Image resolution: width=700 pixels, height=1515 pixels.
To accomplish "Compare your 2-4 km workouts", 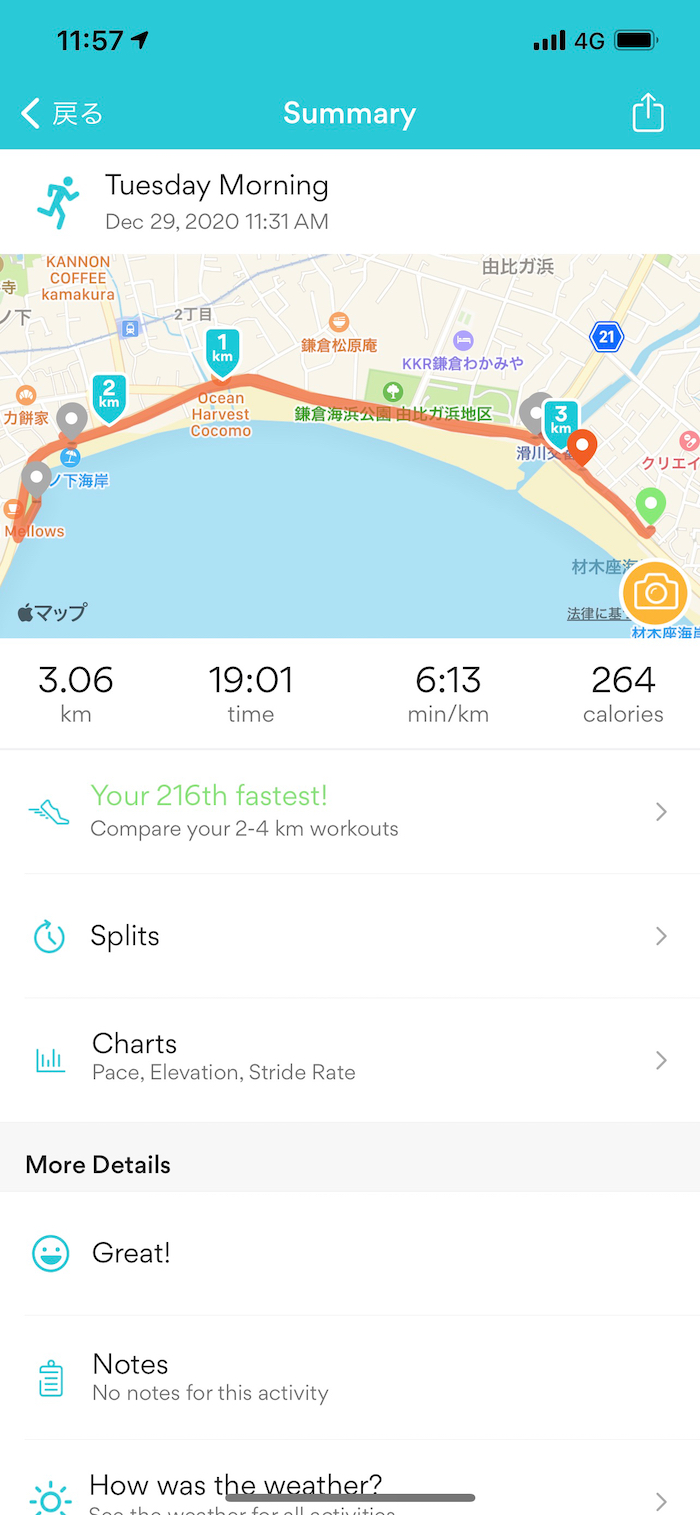I will pos(350,811).
